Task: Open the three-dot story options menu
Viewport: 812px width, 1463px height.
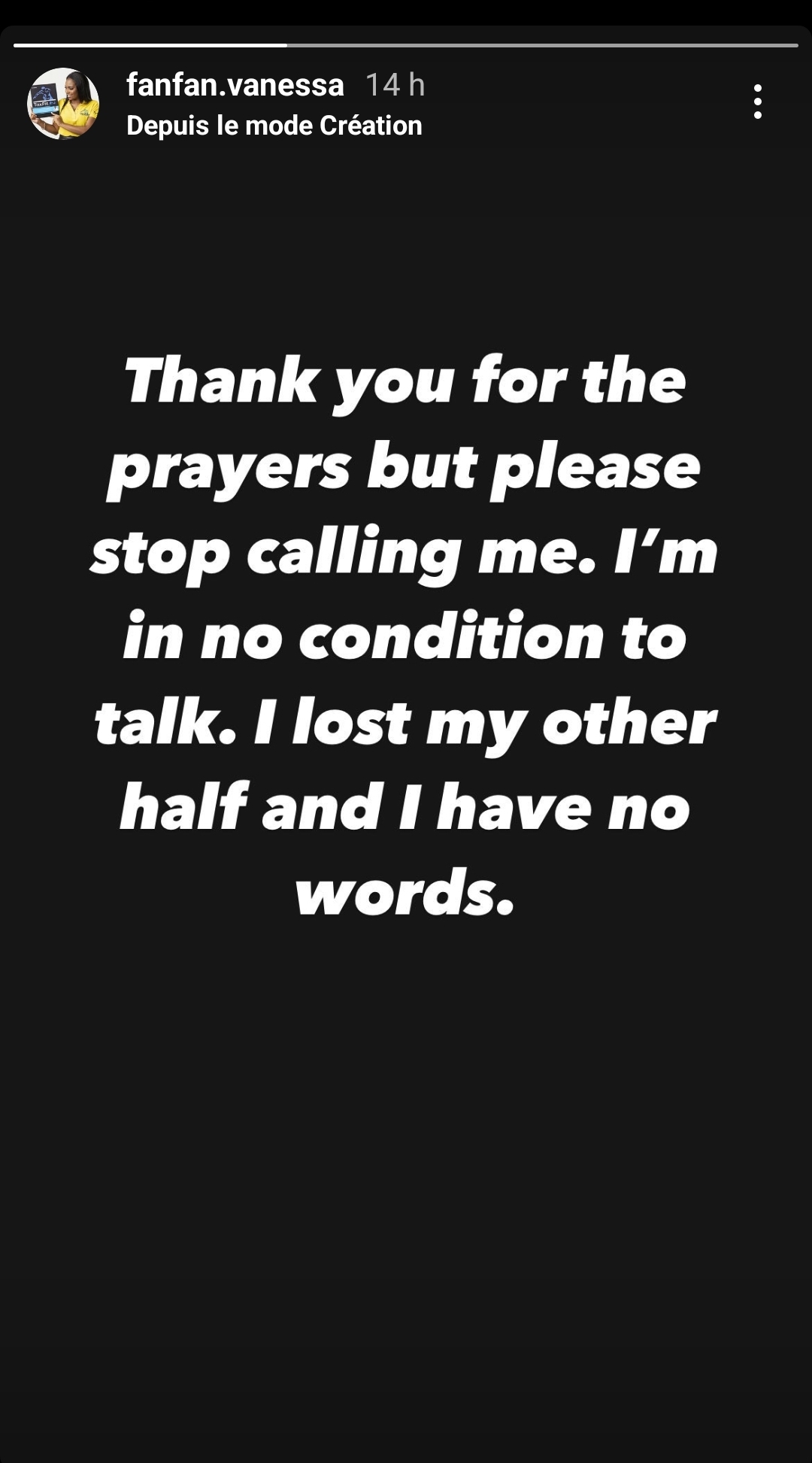Action: point(757,102)
